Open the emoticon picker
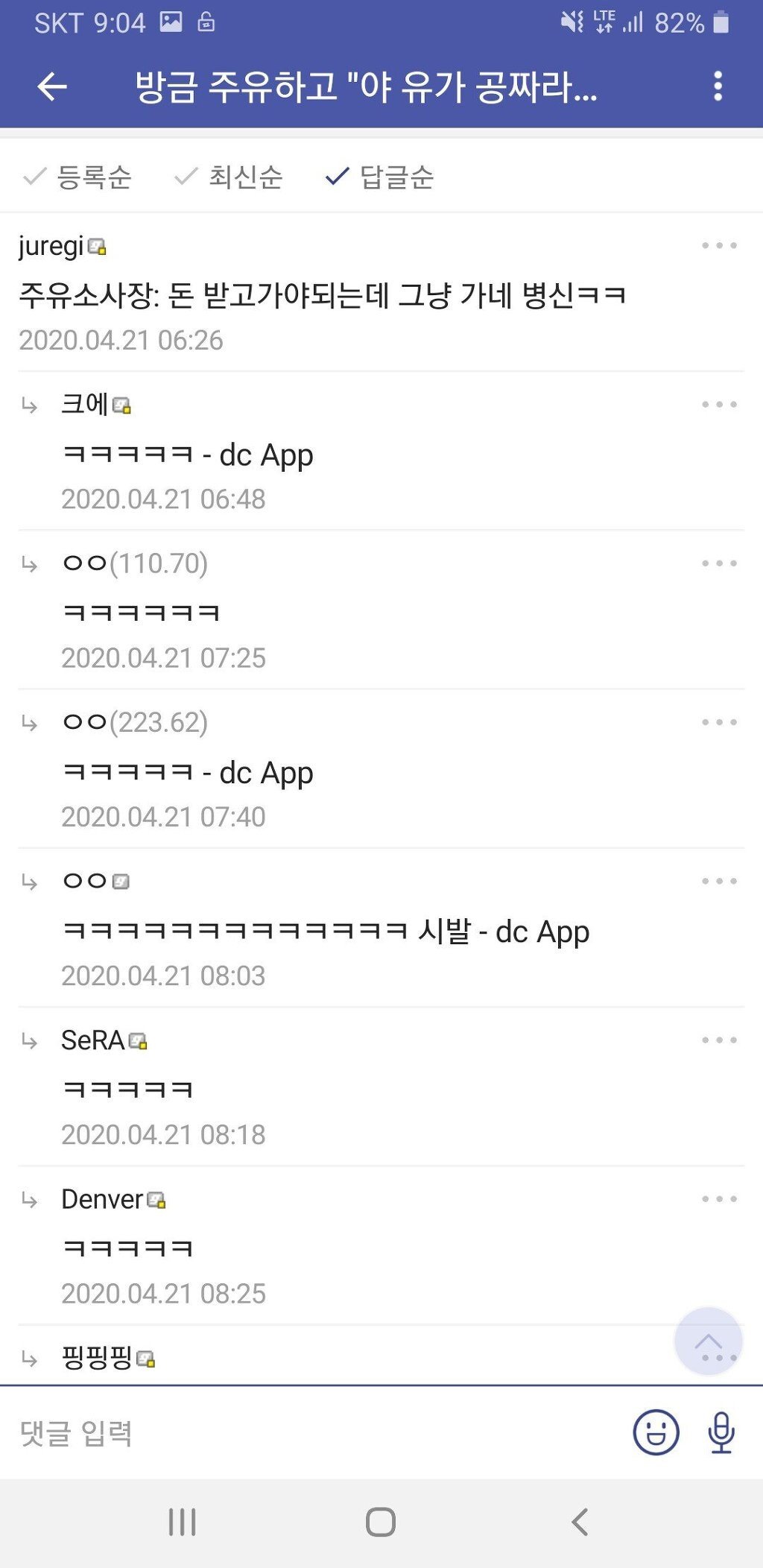 (x=656, y=1432)
